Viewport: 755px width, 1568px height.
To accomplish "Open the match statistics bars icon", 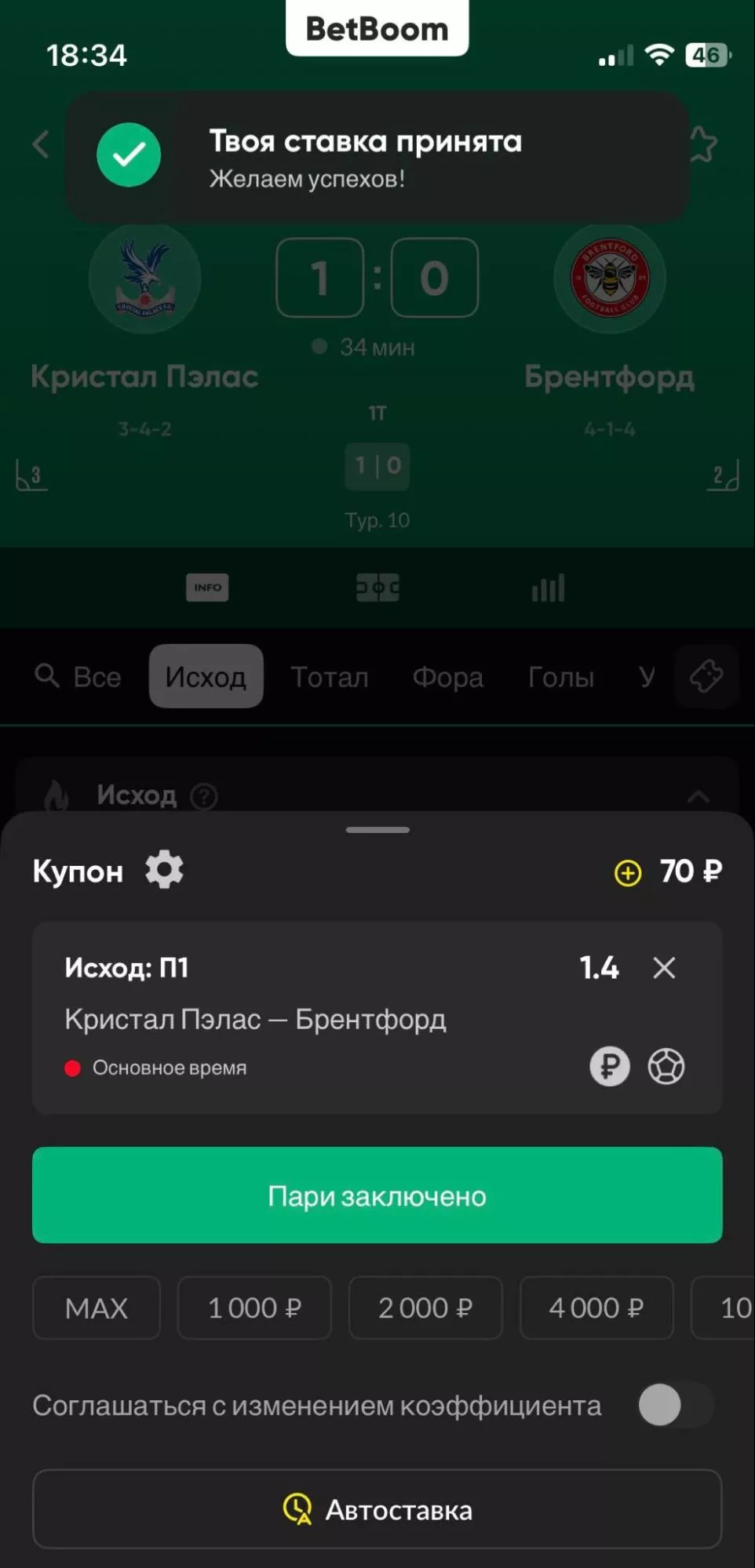I will tap(547, 587).
